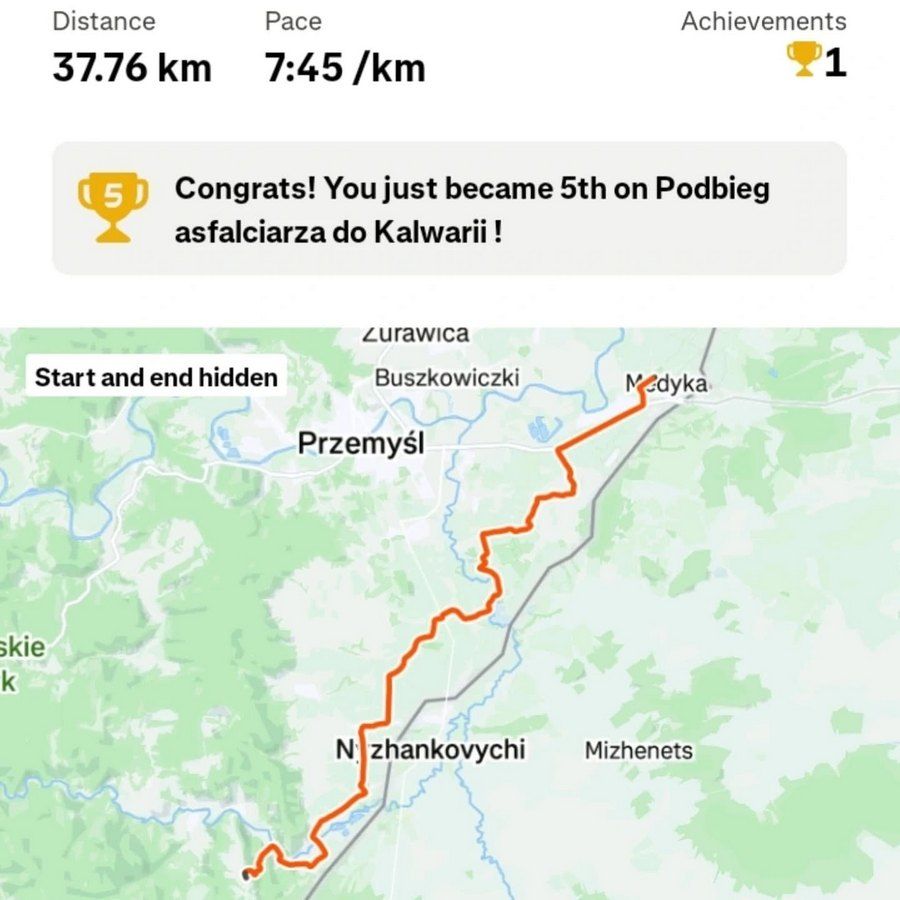Open the 5th place Podbieg asfalciarza achievement card
The image size is (900, 900).
(x=449, y=208)
